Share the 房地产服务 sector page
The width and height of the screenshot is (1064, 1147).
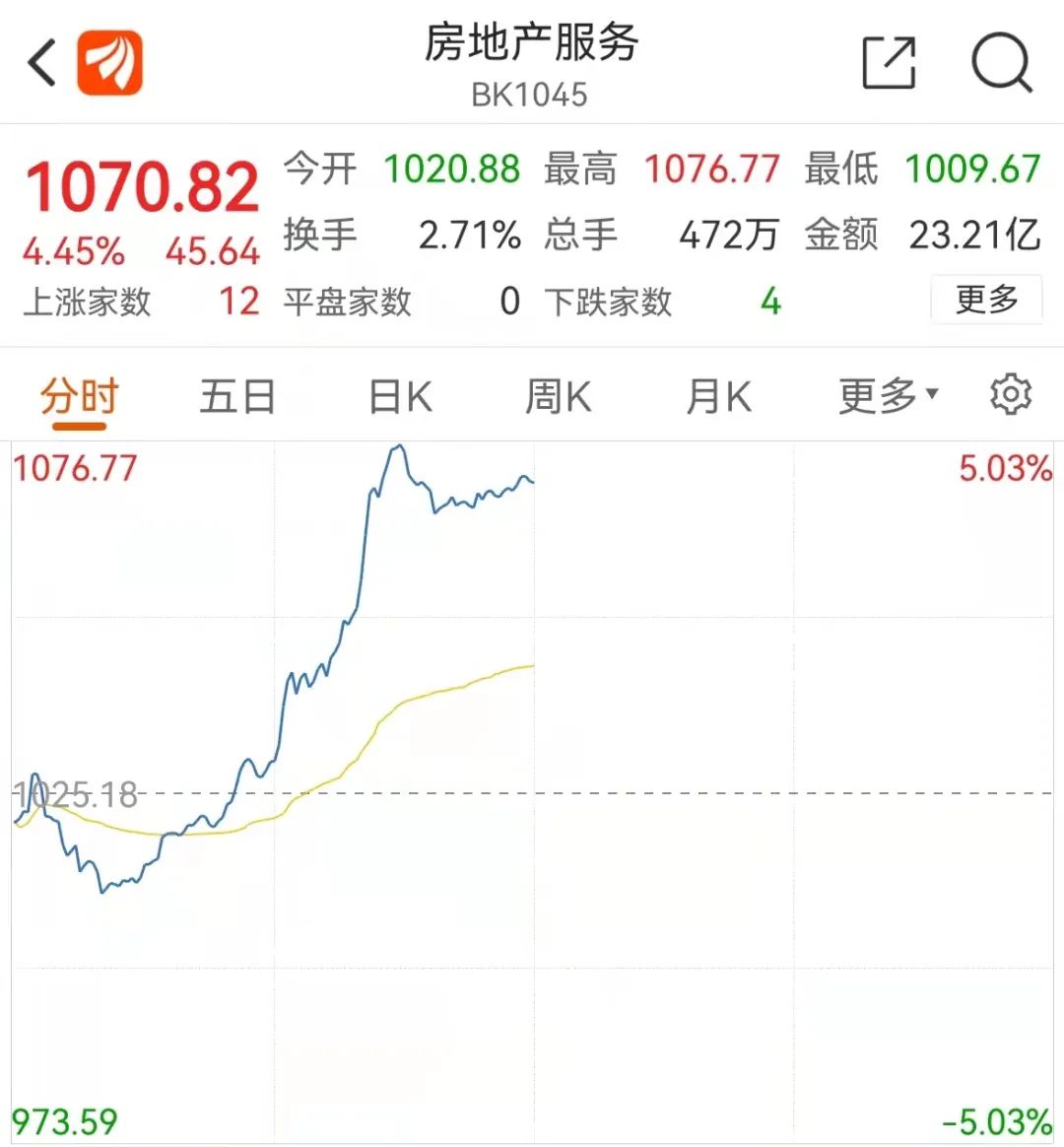[x=889, y=63]
